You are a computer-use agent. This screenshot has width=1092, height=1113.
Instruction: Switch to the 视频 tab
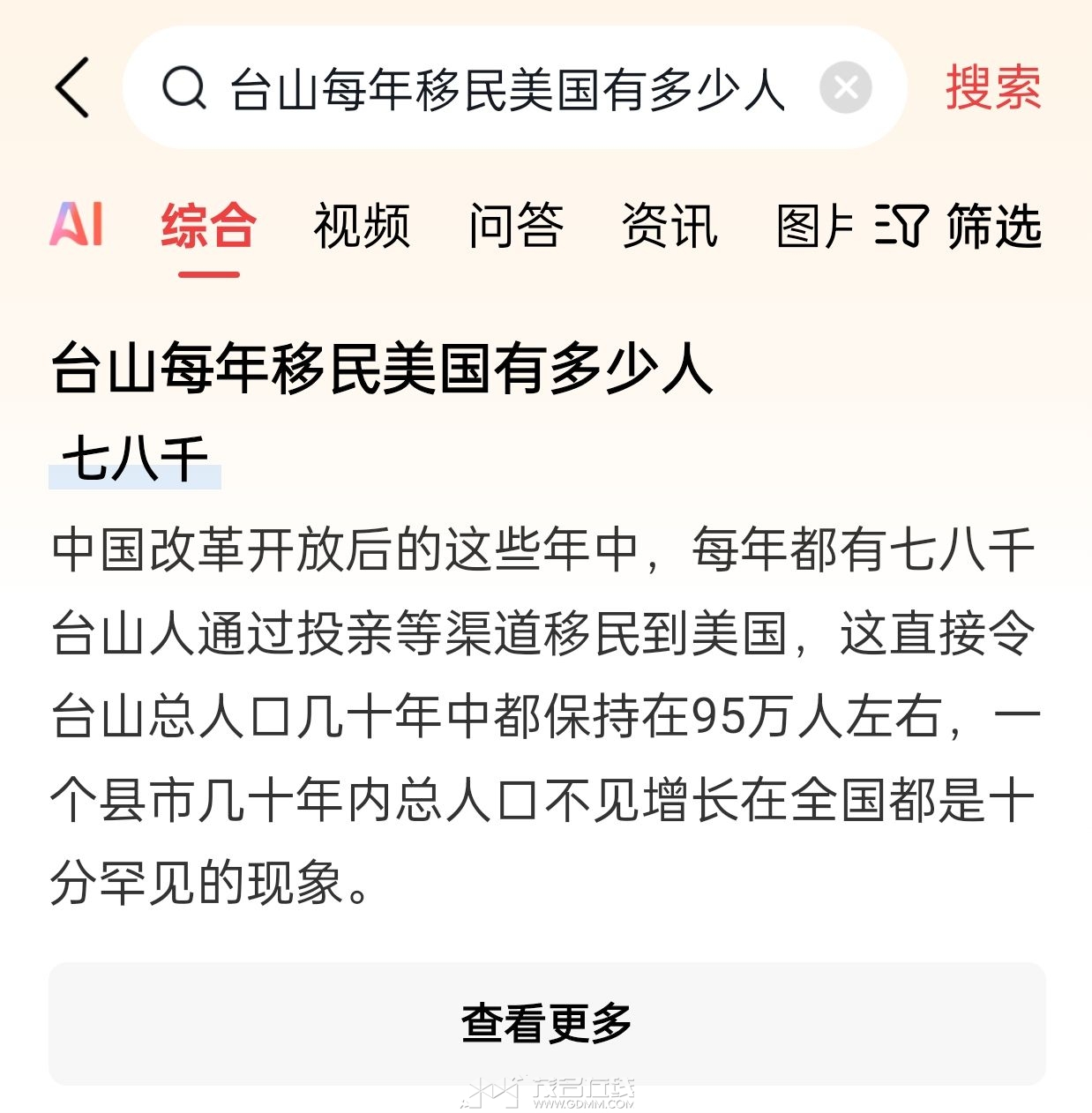click(x=362, y=226)
